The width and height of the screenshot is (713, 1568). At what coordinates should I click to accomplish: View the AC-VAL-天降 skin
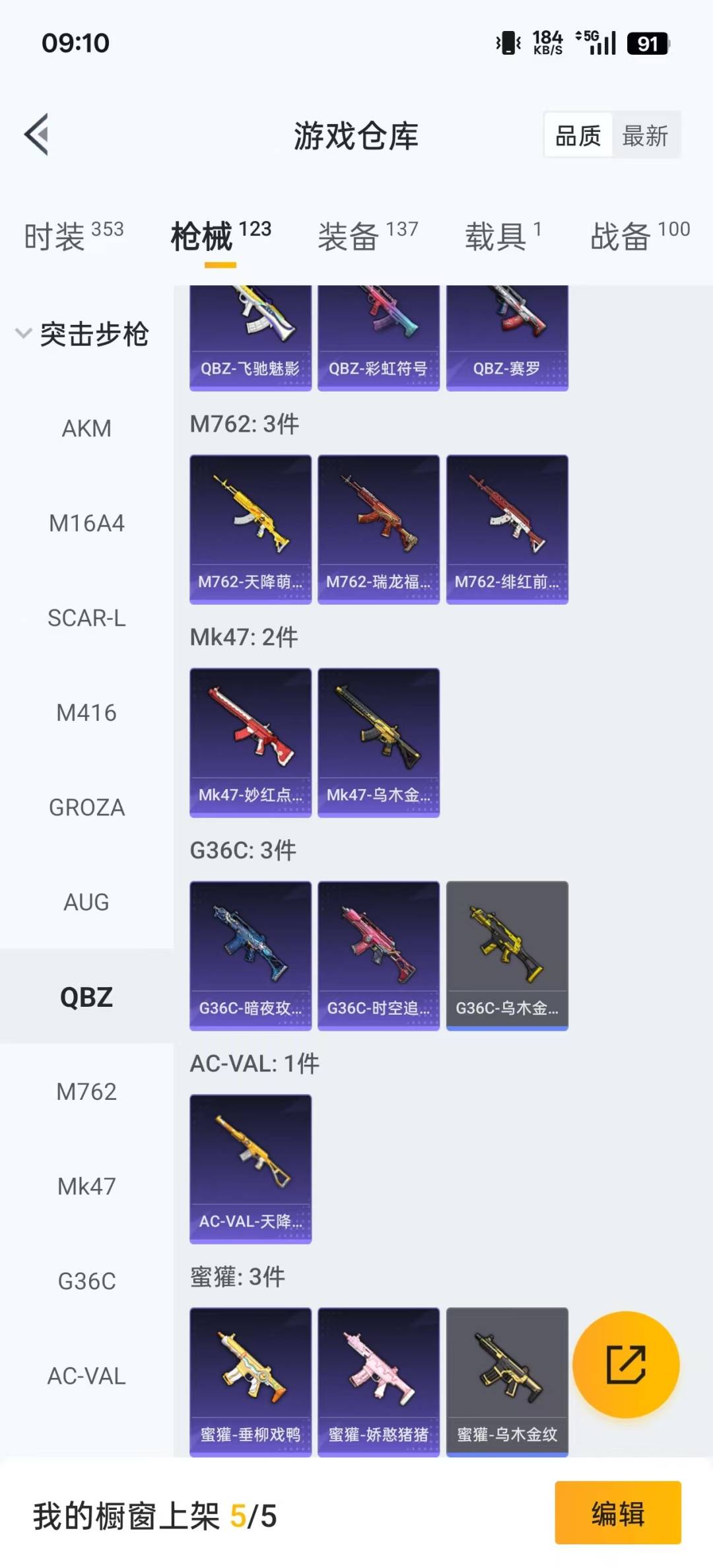click(x=250, y=1168)
